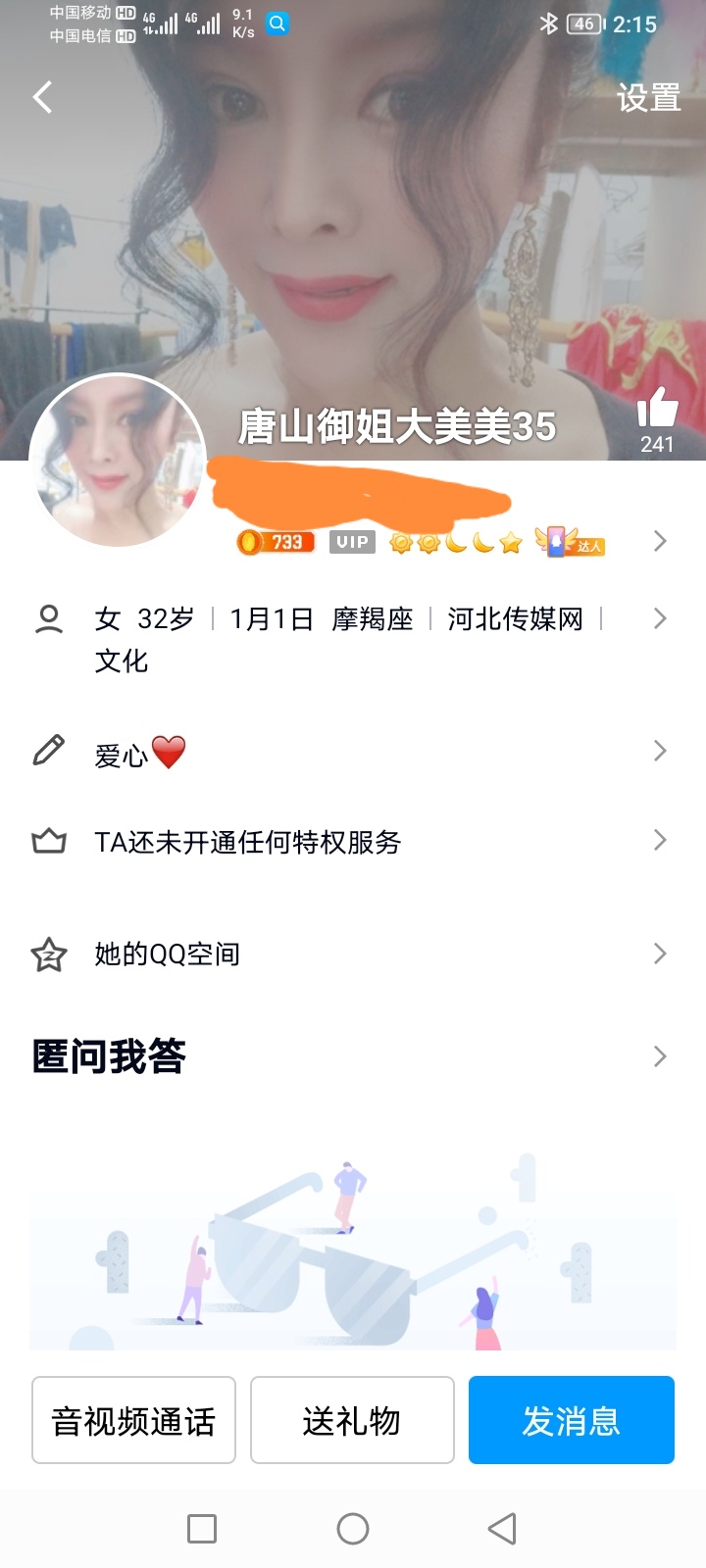Expand the badges row using its chevron

[x=659, y=541]
